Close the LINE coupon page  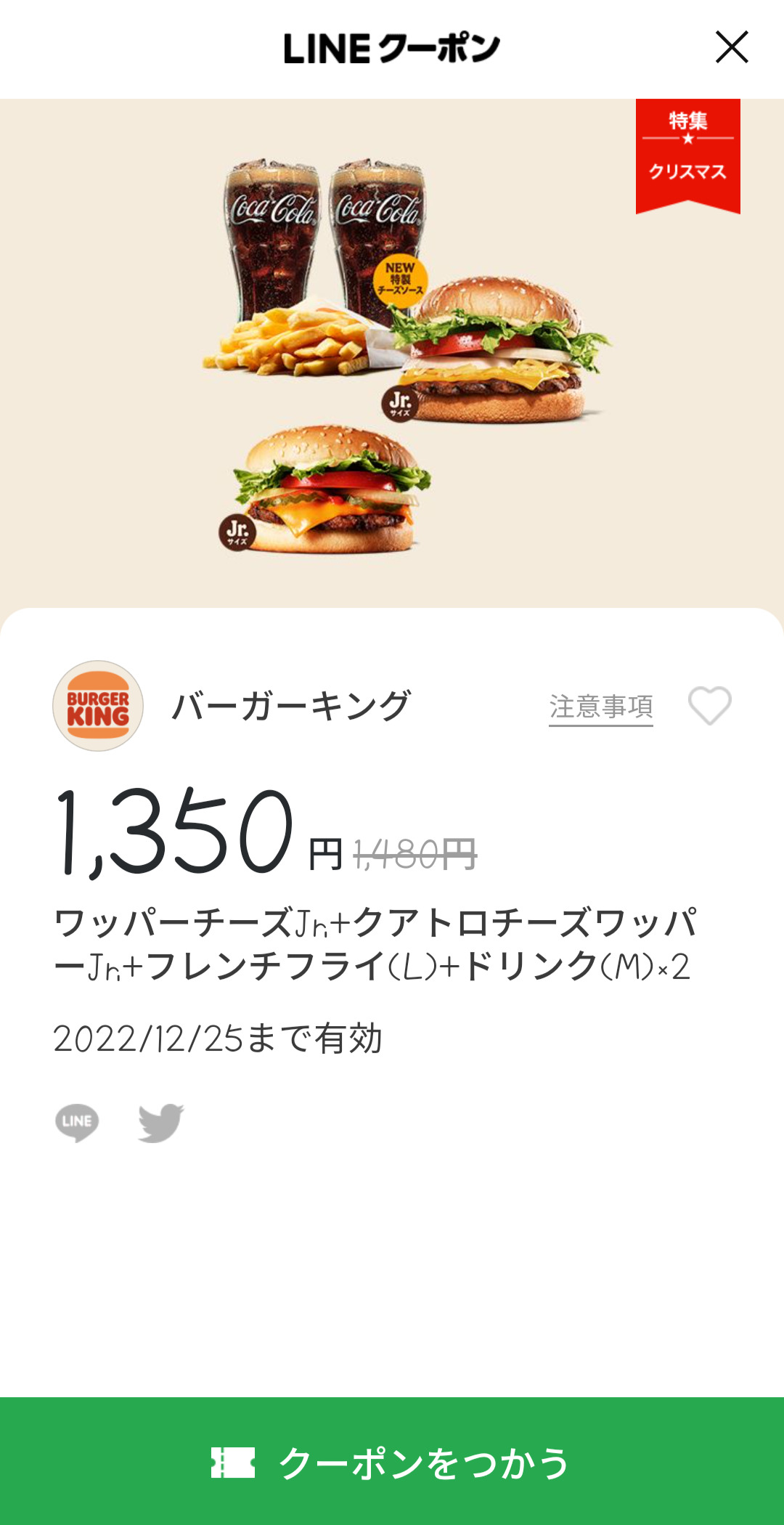(x=731, y=47)
